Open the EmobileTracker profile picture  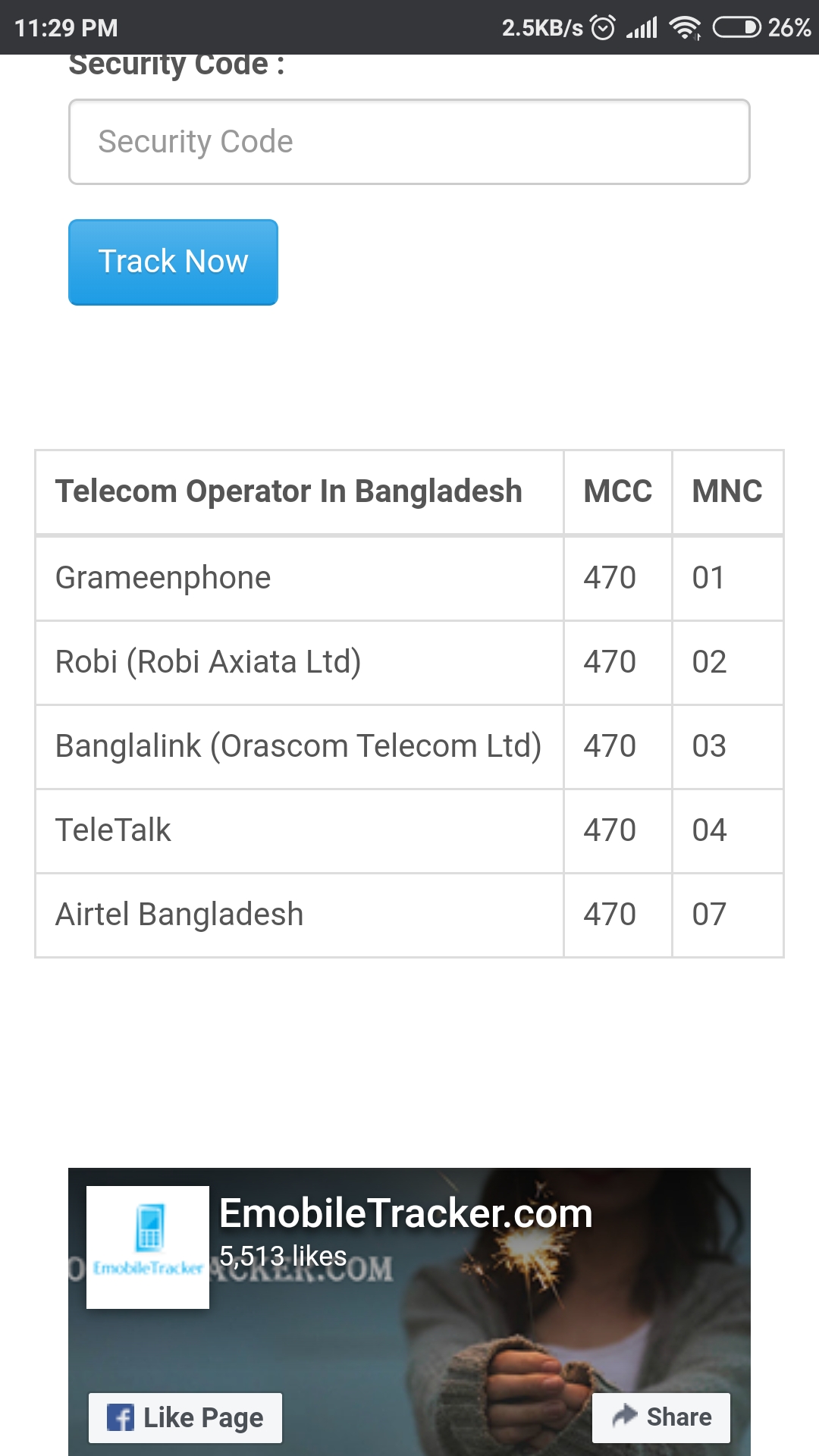[x=148, y=1247]
